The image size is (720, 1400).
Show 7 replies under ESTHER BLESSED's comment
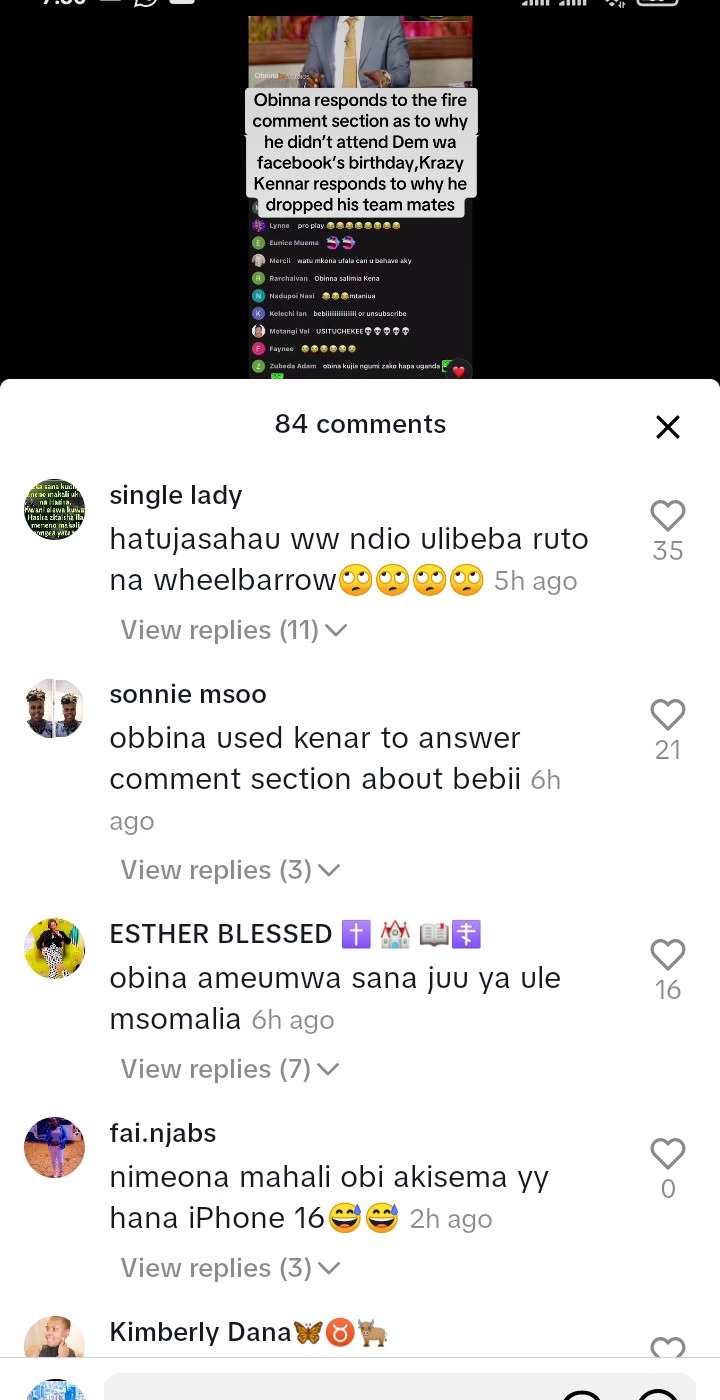(230, 1069)
